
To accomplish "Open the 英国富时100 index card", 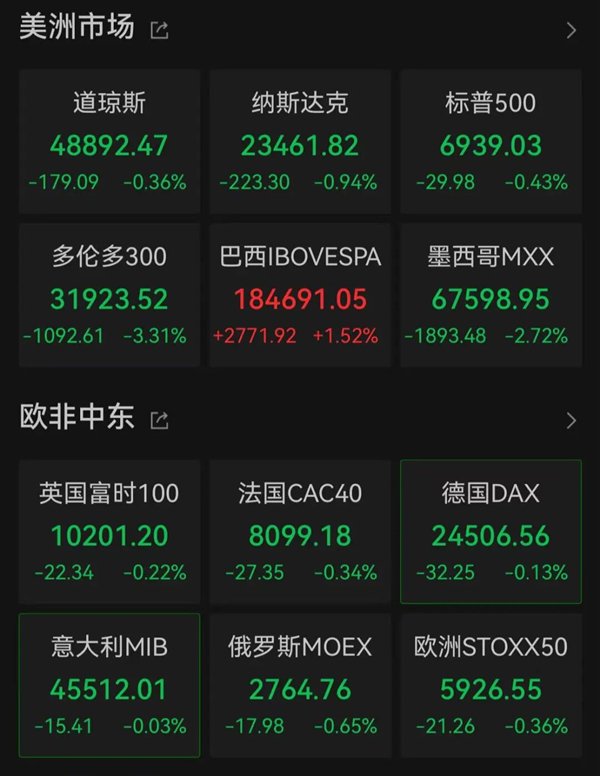I will click(109, 531).
